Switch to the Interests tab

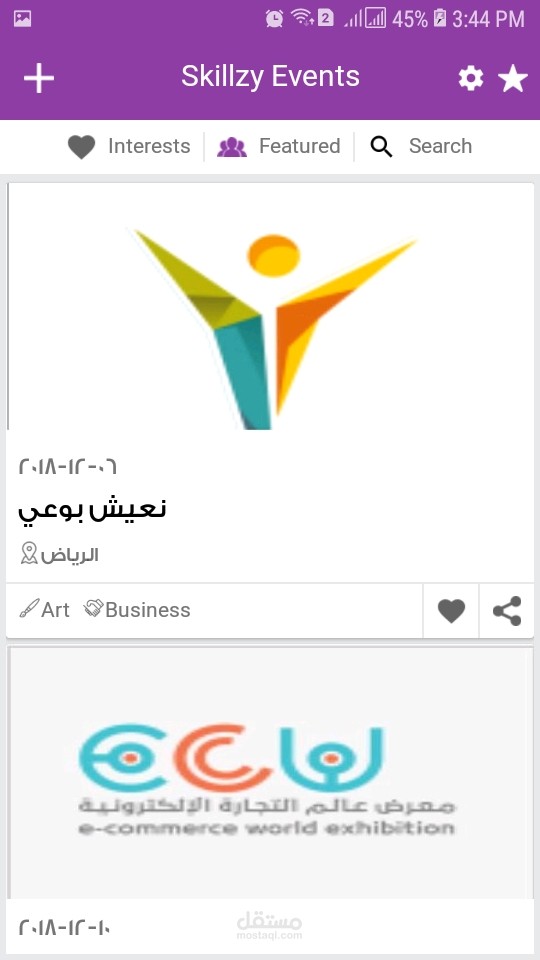129,146
